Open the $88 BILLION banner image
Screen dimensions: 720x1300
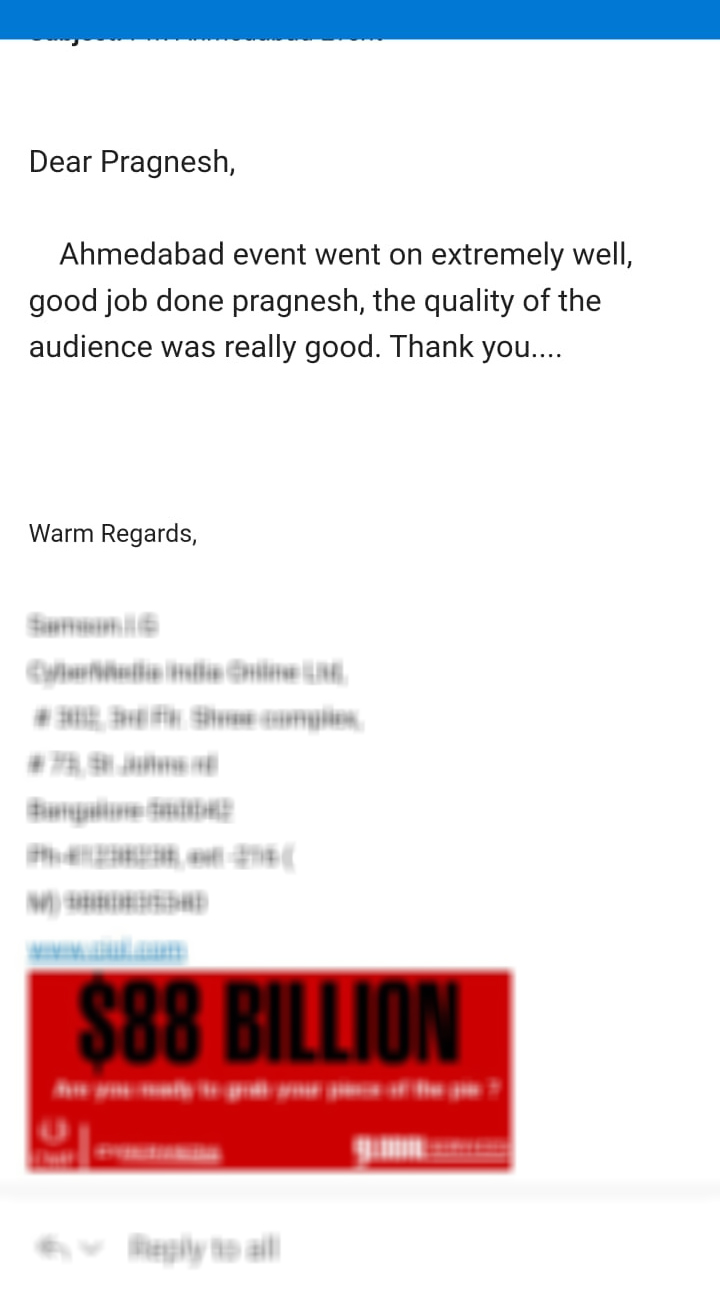pyautogui.click(x=270, y=1069)
